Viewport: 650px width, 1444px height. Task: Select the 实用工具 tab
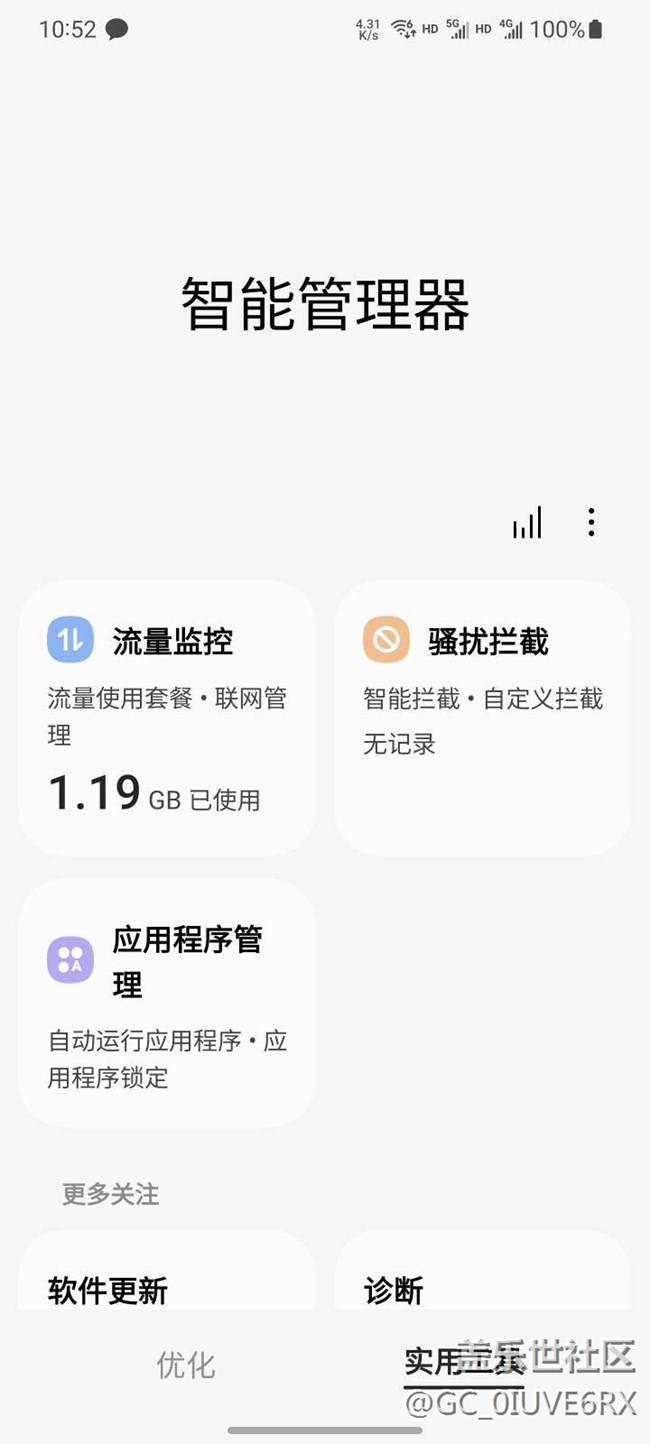pyautogui.click(x=463, y=1363)
